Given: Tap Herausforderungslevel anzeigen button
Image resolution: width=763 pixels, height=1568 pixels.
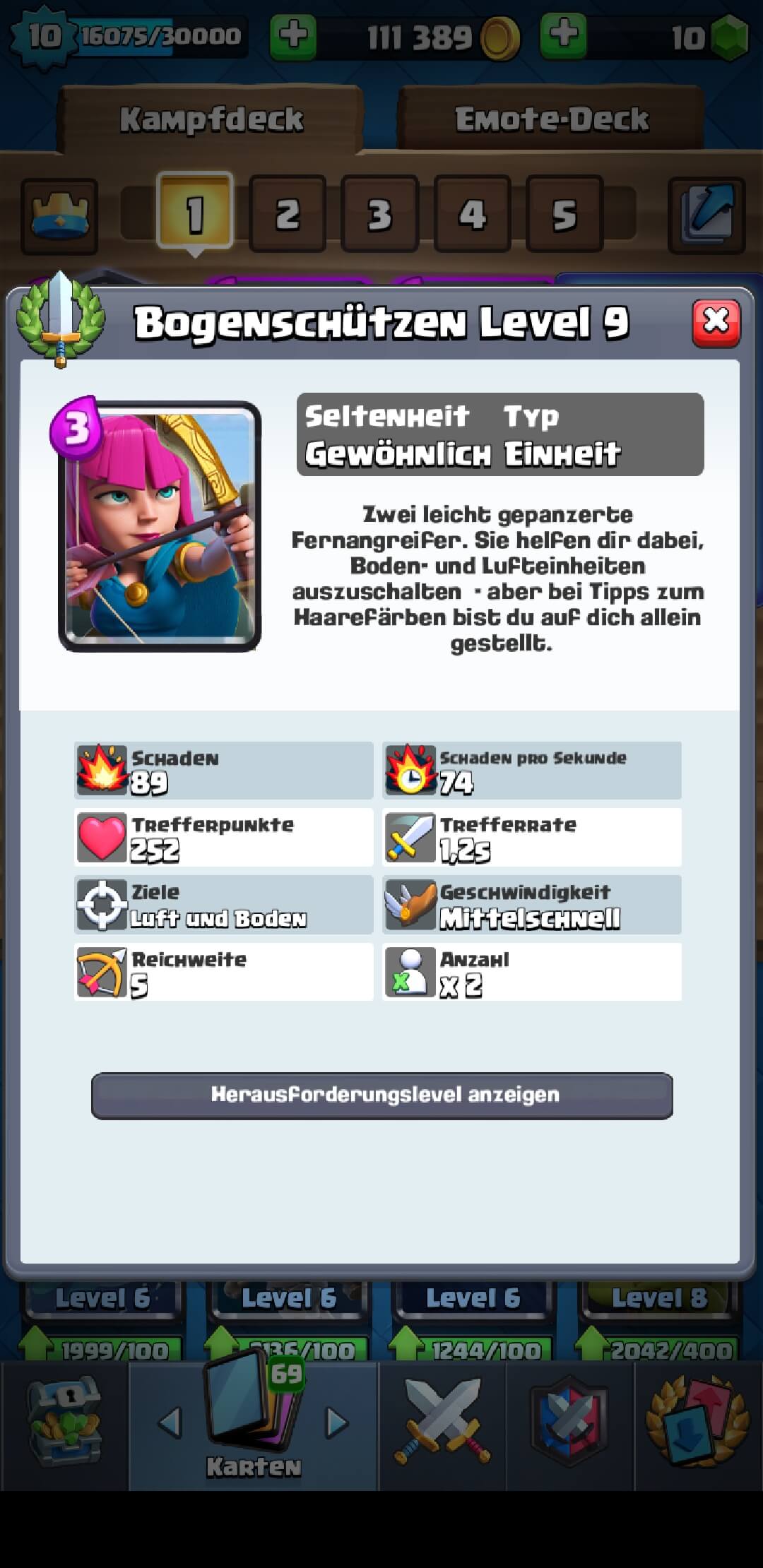Looking at the screenshot, I should pos(381,1095).
